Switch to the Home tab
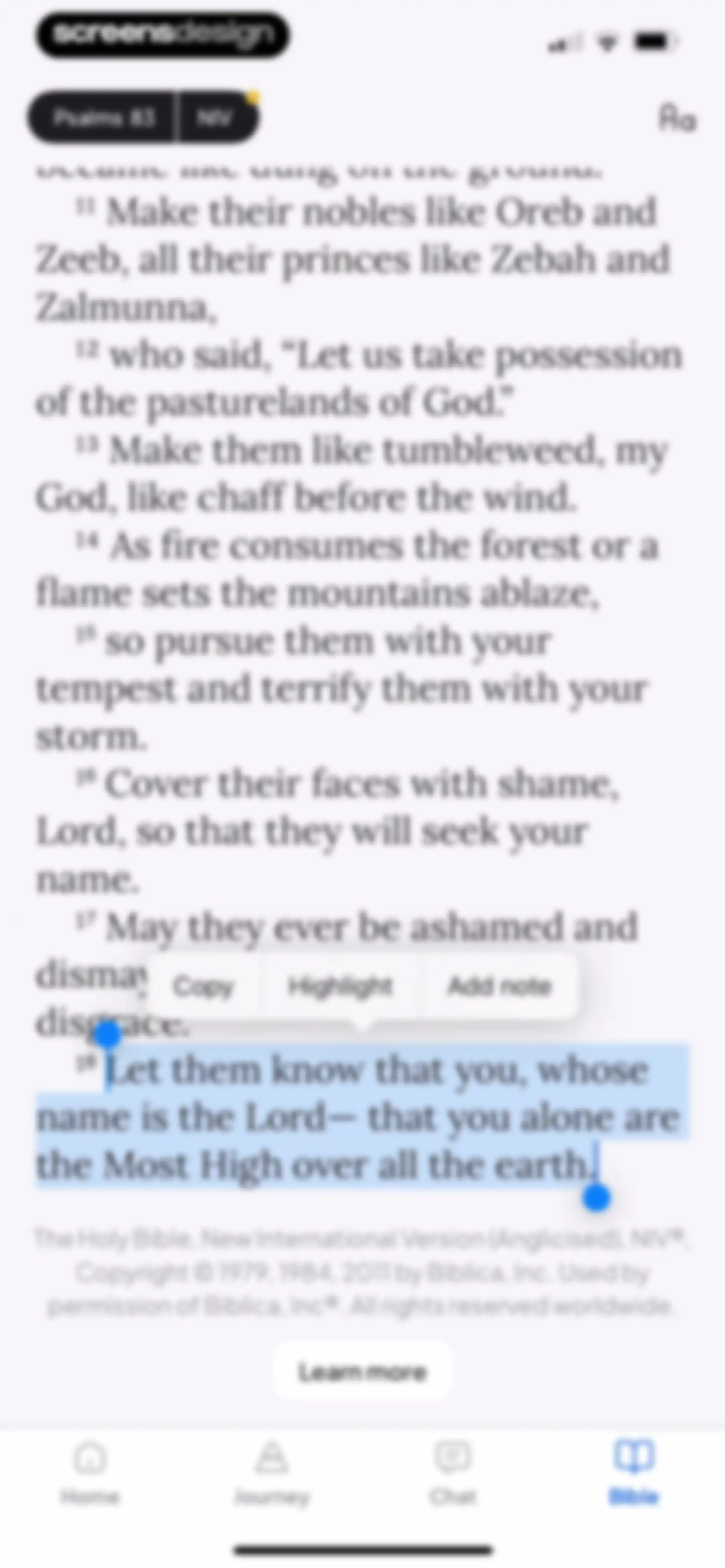Screen dimensions: 725x1568 tap(90, 1472)
